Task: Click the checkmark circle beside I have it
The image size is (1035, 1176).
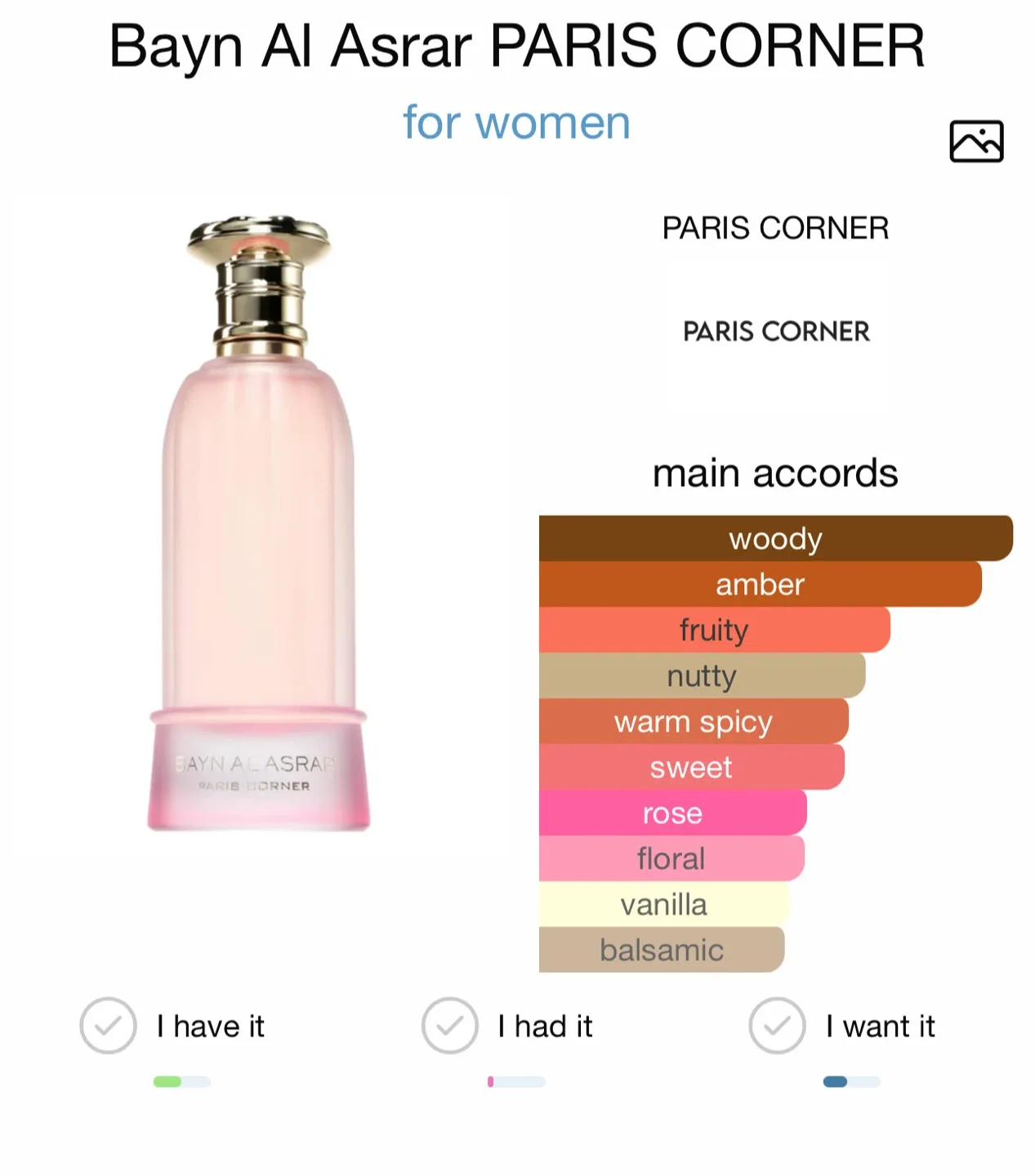Action: pos(109,1026)
